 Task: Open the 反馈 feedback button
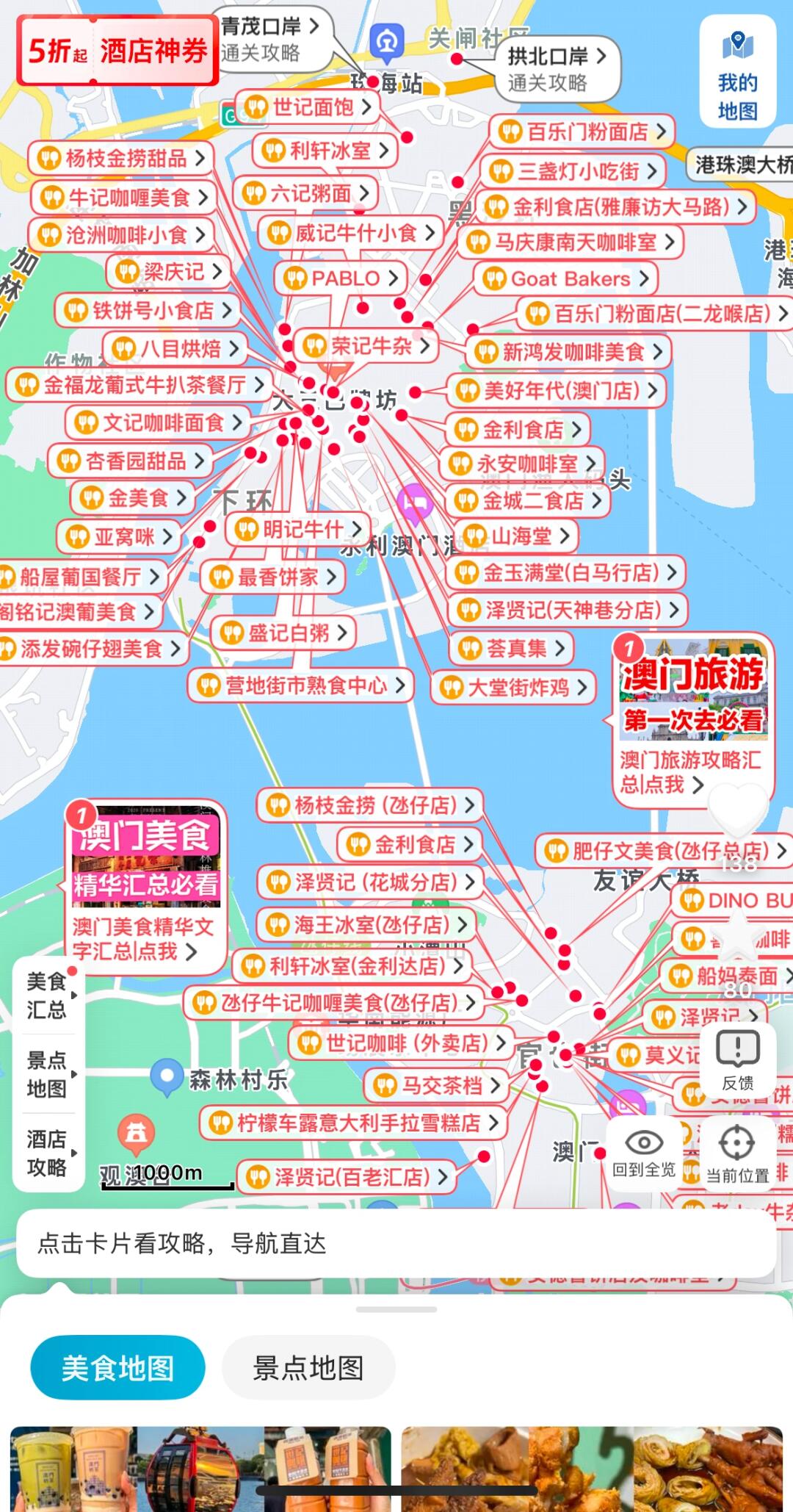[737, 1060]
